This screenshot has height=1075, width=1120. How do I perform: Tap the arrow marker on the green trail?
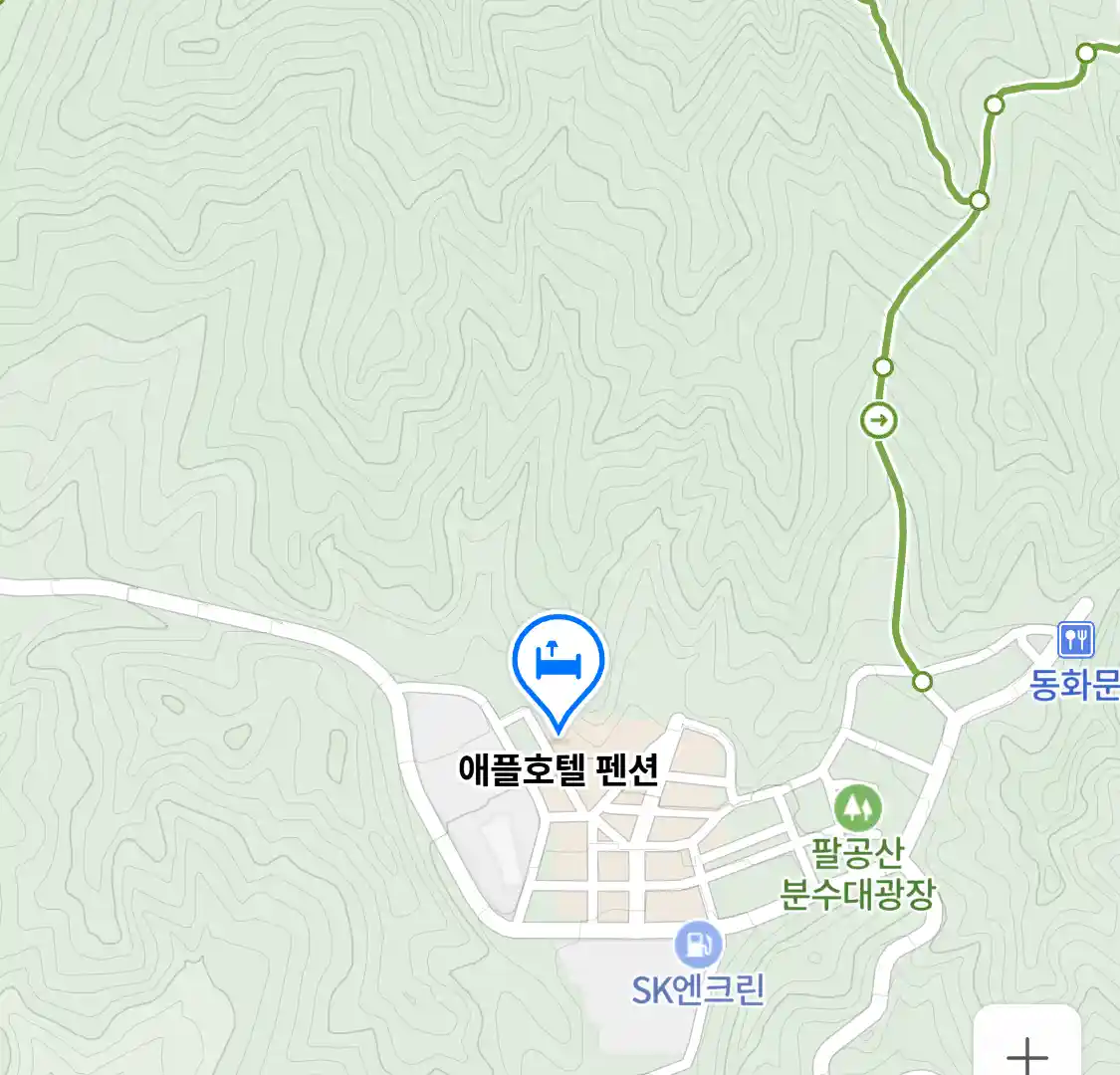pos(879,420)
